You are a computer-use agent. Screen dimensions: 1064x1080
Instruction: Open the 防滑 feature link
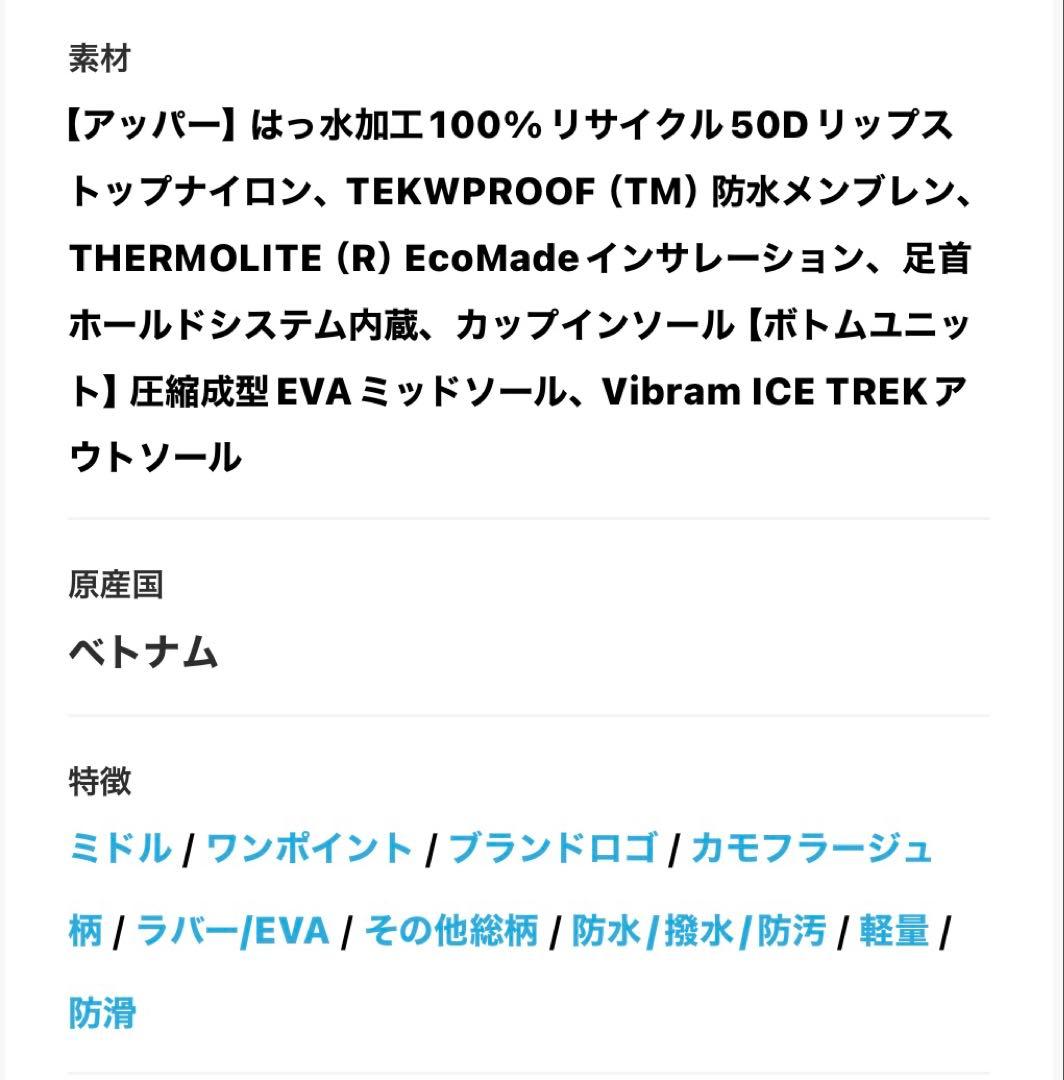(102, 1013)
